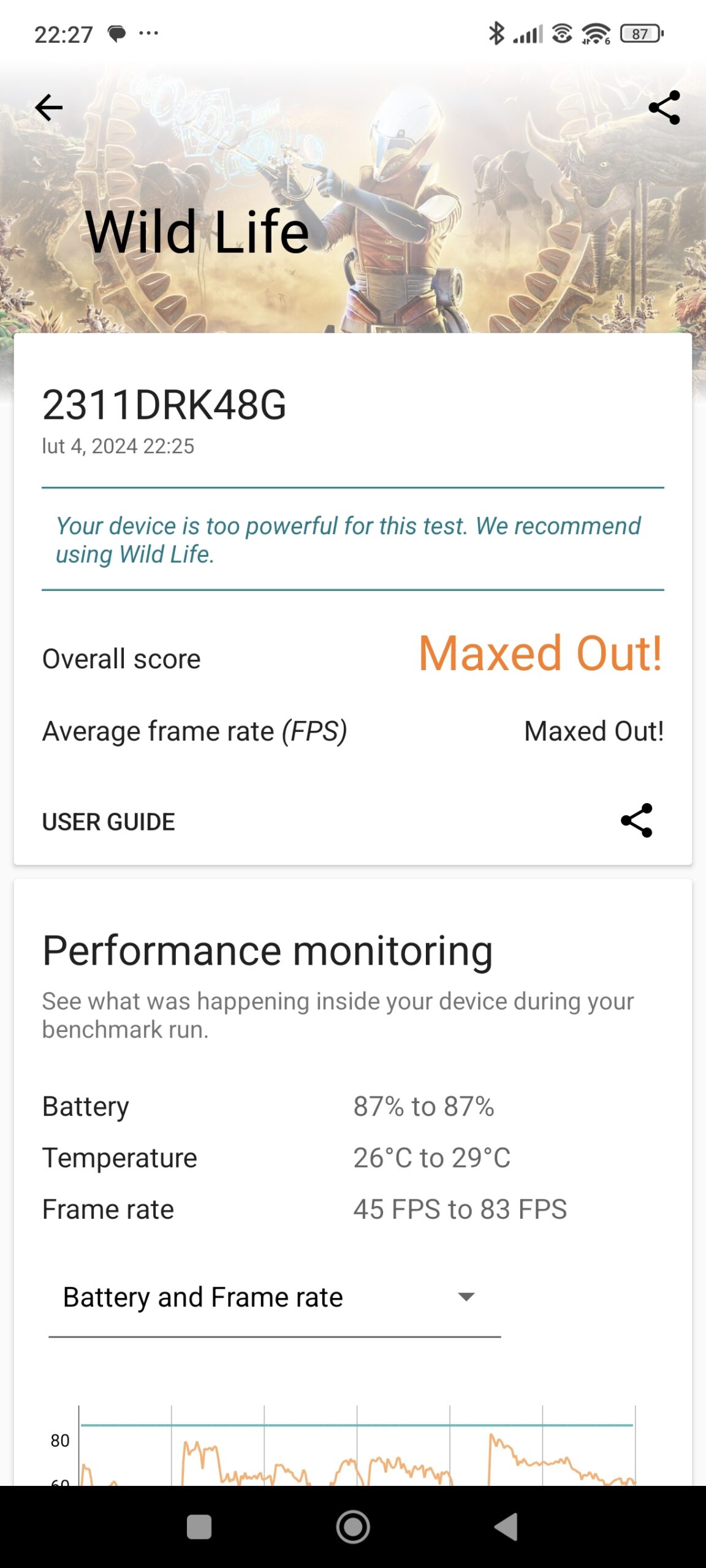The width and height of the screenshot is (706, 1568).
Task: Open recent apps from navigation bar
Action: coord(199,1526)
